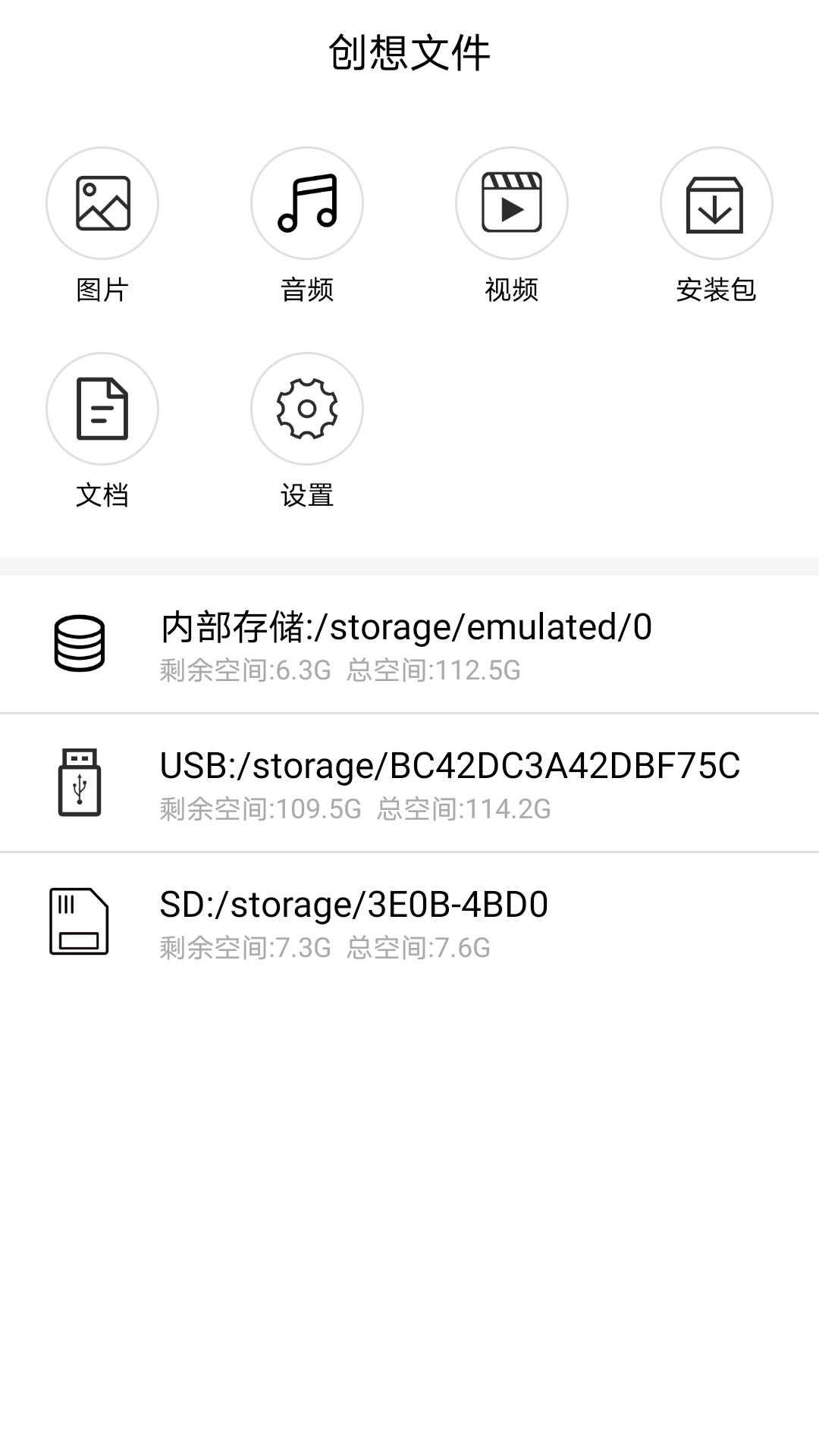Select the SD card 3E0B-4BD0
Screen dimensions: 819x1456
pos(409,921)
